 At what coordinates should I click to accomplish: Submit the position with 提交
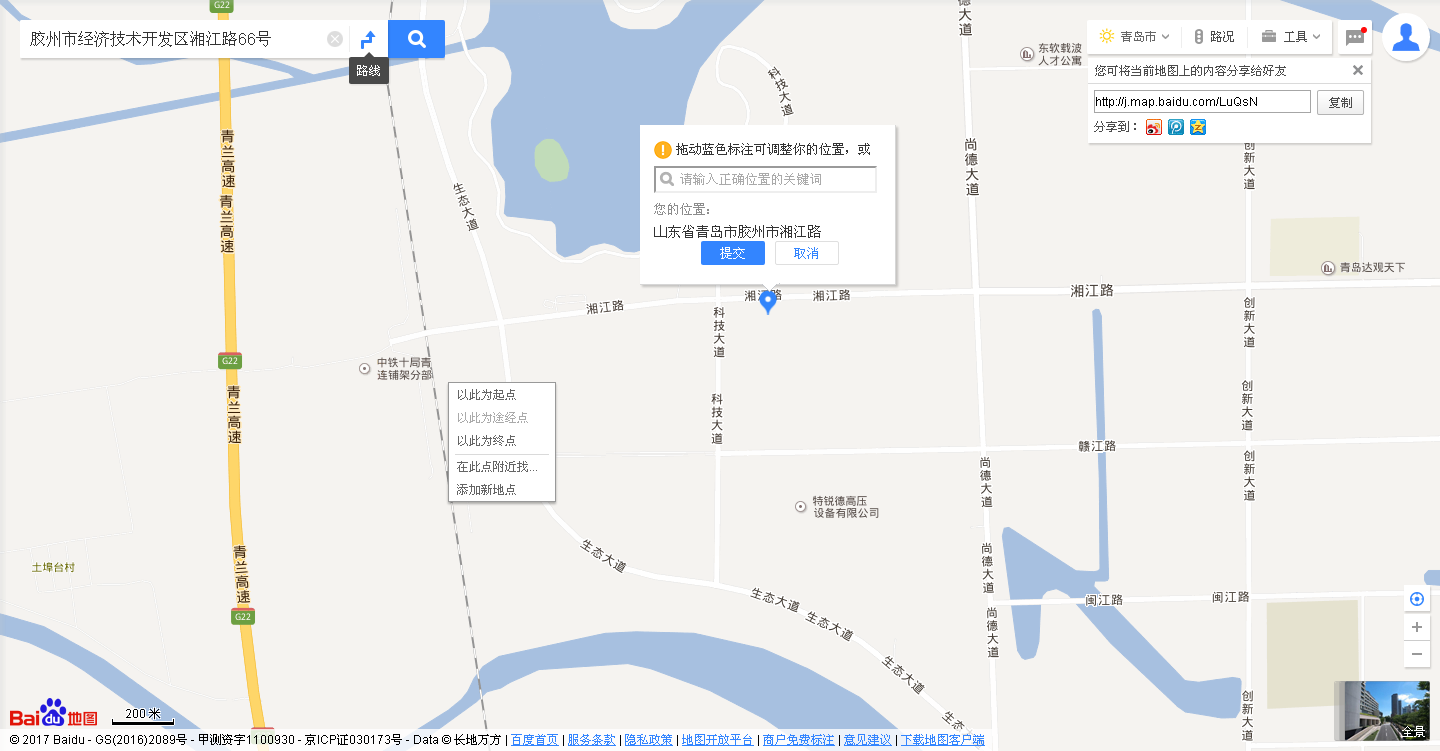coord(732,253)
